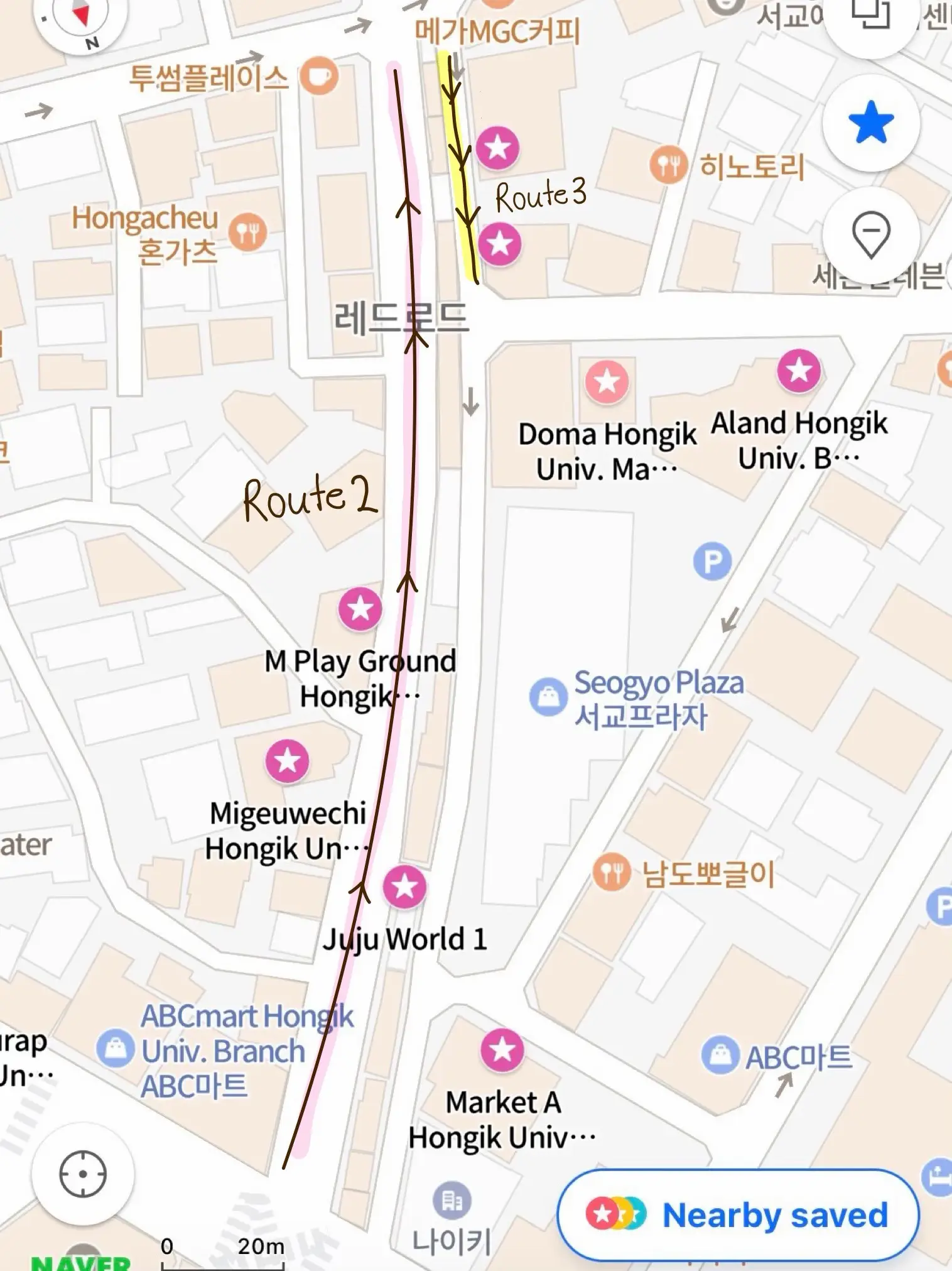This screenshot has width=952, height=1271.
Task: Open the Juju World 1 marker
Action: 404,886
